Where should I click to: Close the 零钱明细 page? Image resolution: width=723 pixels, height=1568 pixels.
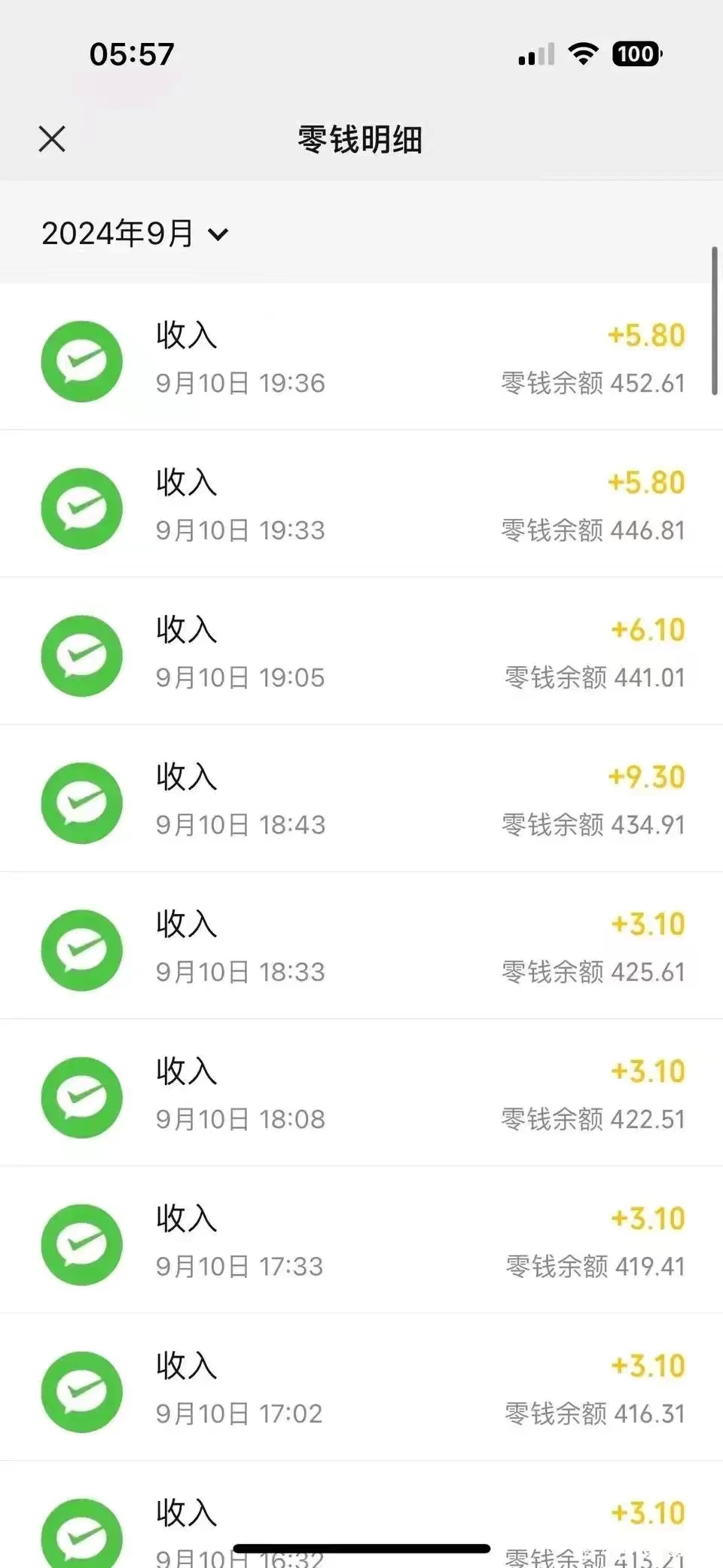pos(52,139)
